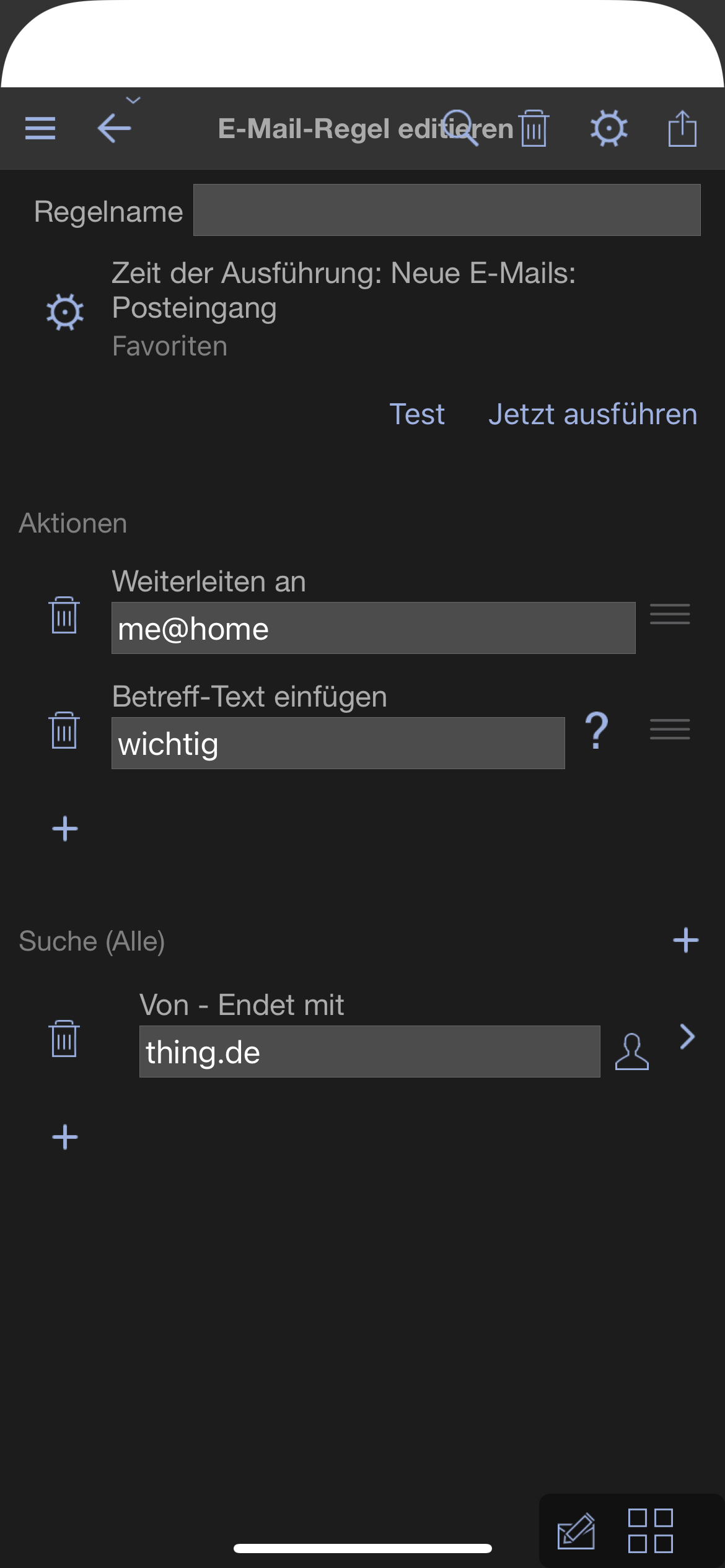The image size is (725, 1568).
Task: Tap the share icon in the toolbar
Action: pyautogui.click(x=682, y=129)
